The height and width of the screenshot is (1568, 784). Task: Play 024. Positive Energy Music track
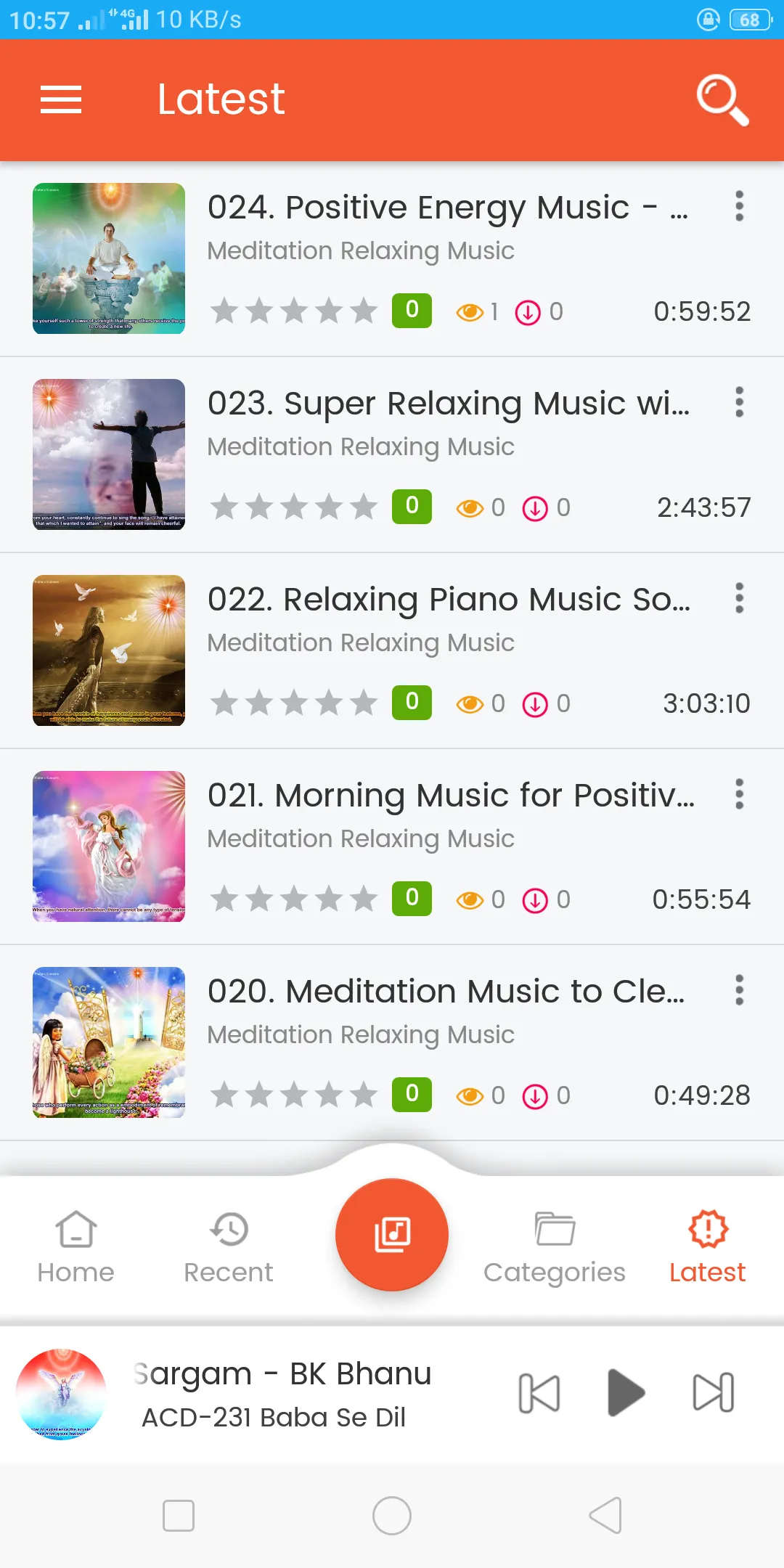point(392,259)
